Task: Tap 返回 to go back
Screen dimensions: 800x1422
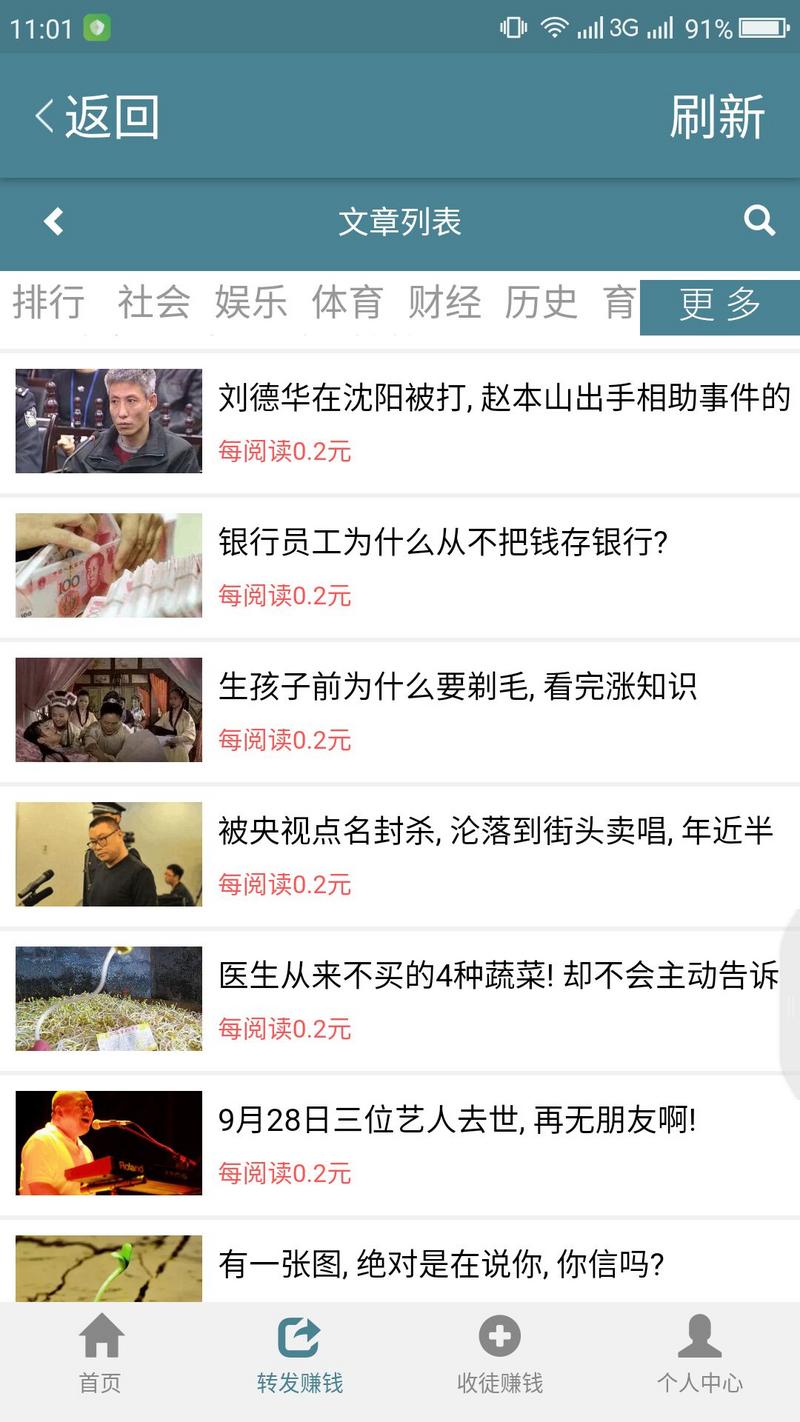Action: coord(98,117)
